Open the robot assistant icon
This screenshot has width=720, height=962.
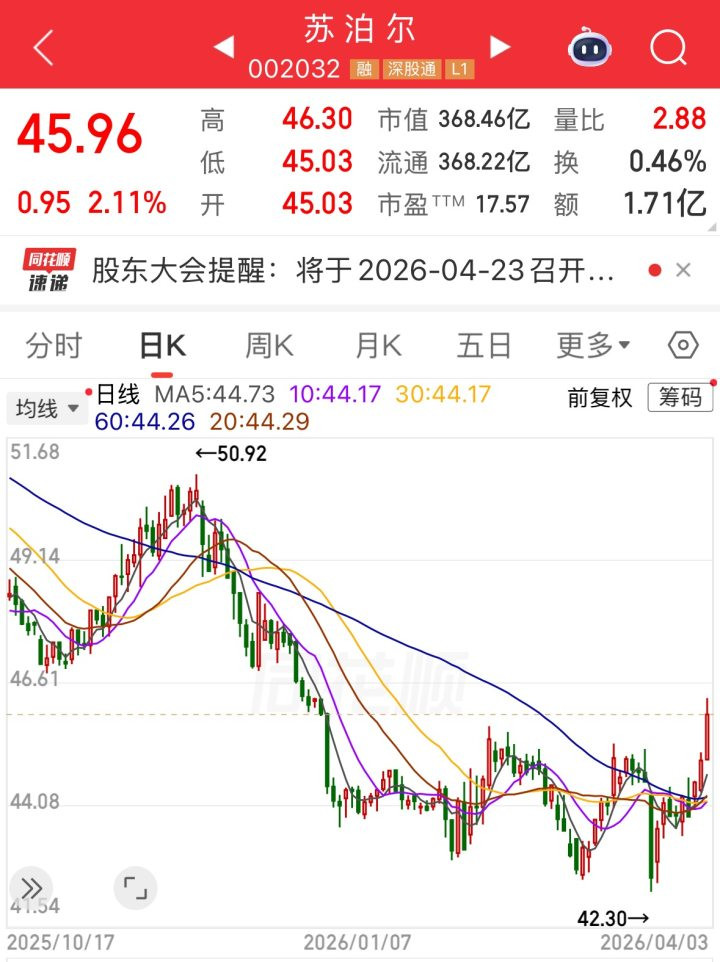591,46
